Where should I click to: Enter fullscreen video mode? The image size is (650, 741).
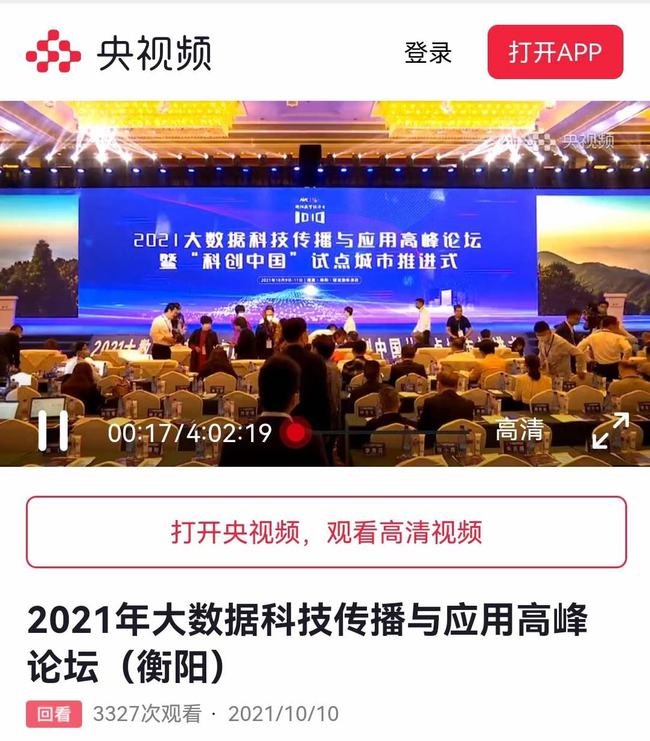click(610, 431)
